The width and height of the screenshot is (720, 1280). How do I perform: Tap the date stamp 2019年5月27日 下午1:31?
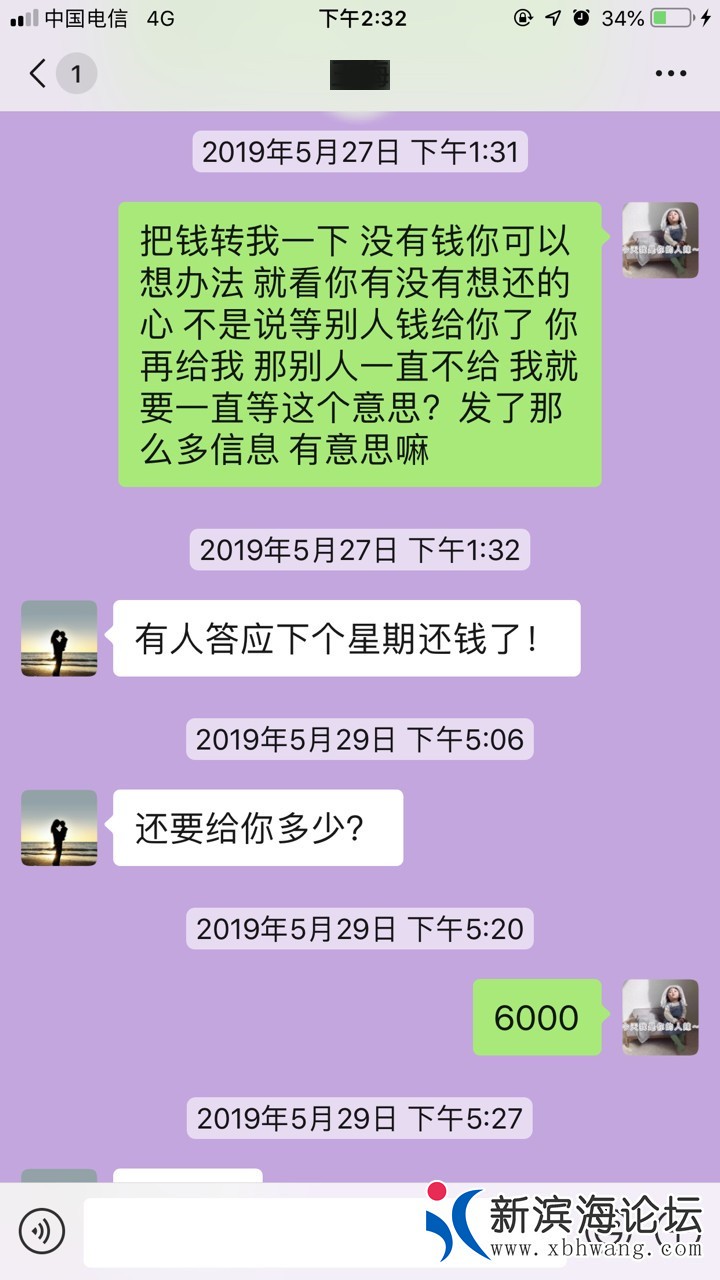pyautogui.click(x=360, y=152)
